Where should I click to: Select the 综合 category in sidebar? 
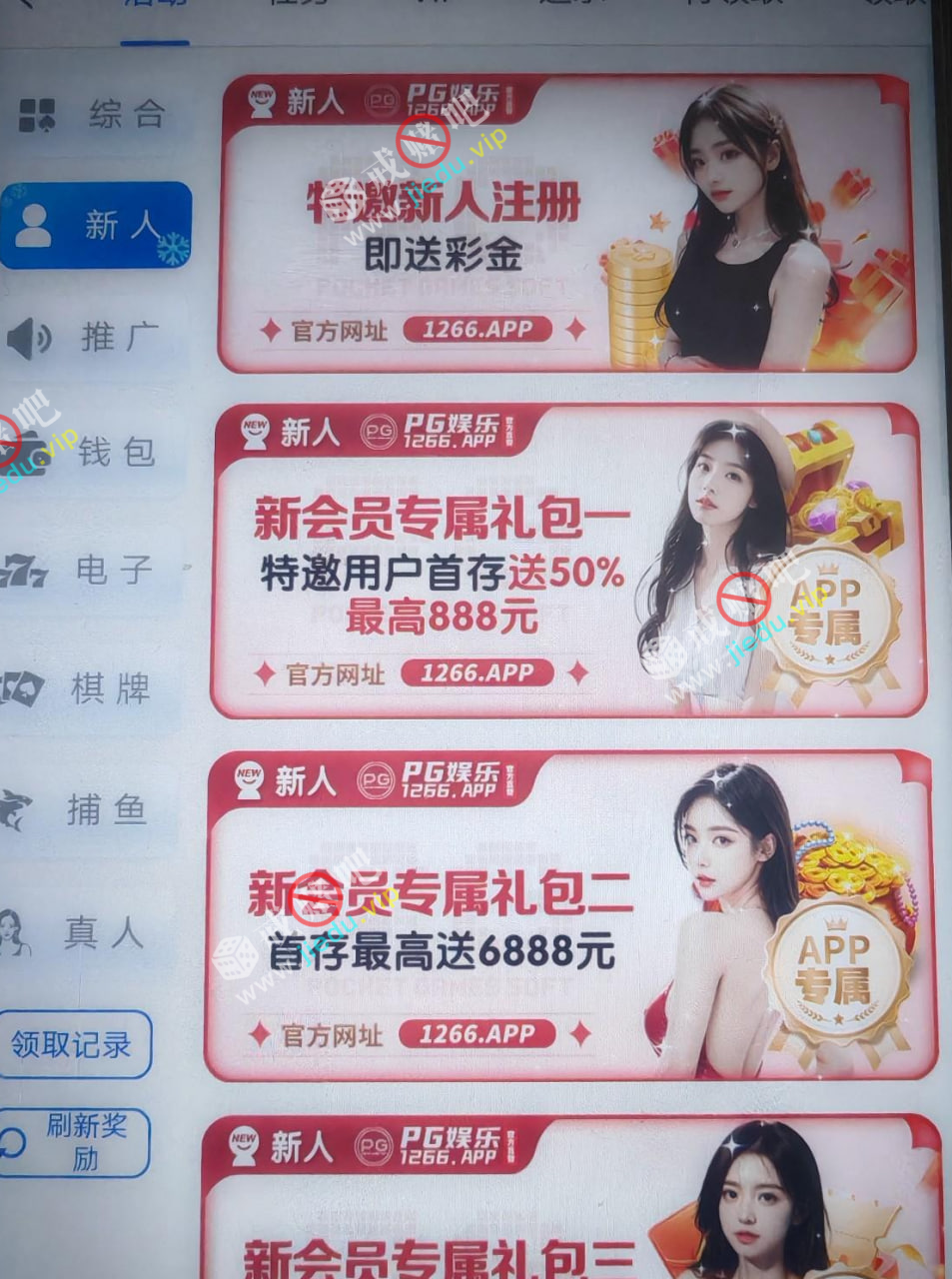95,115
